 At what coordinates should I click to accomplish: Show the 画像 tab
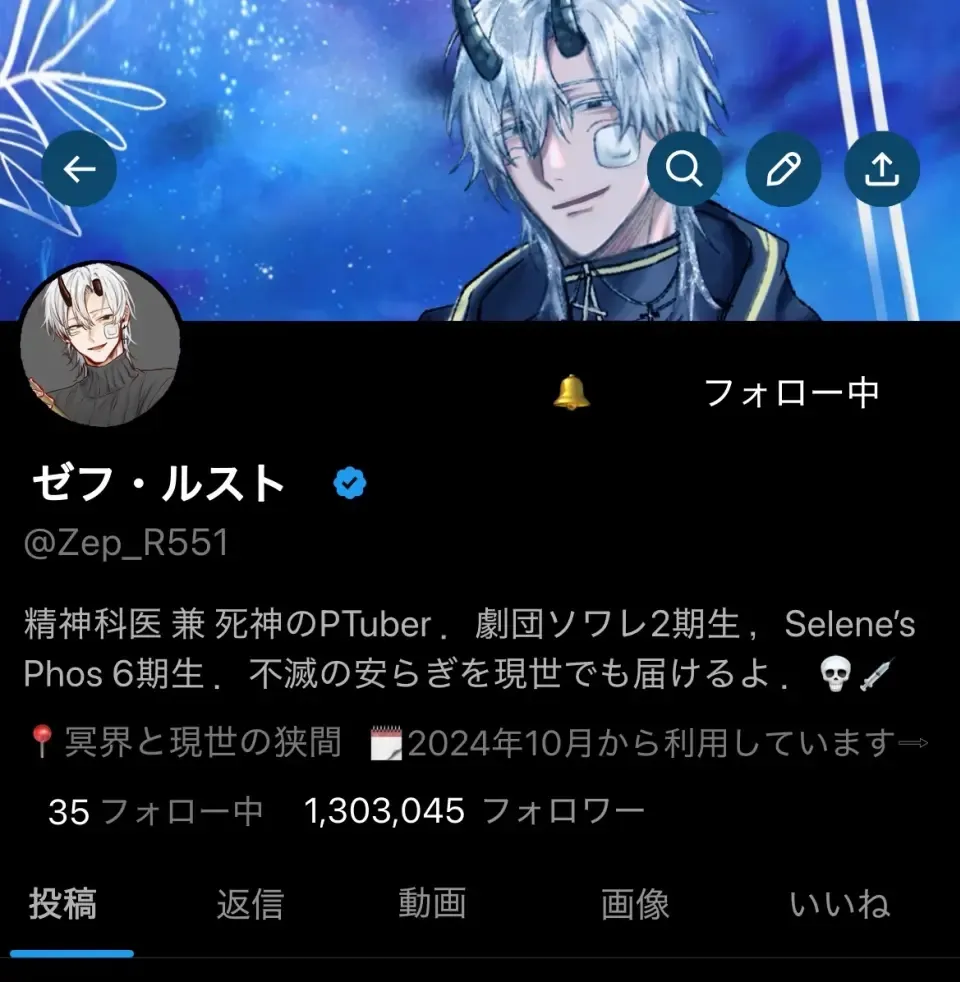click(x=635, y=905)
